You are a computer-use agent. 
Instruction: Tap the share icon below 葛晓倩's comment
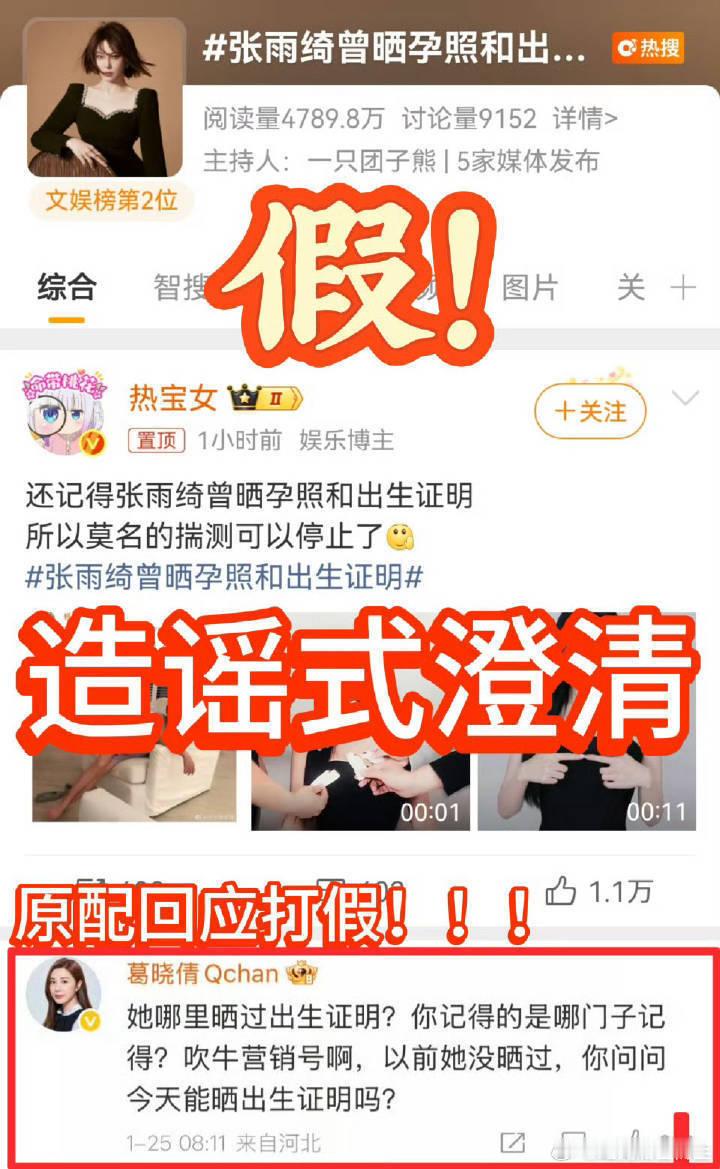click(514, 1141)
